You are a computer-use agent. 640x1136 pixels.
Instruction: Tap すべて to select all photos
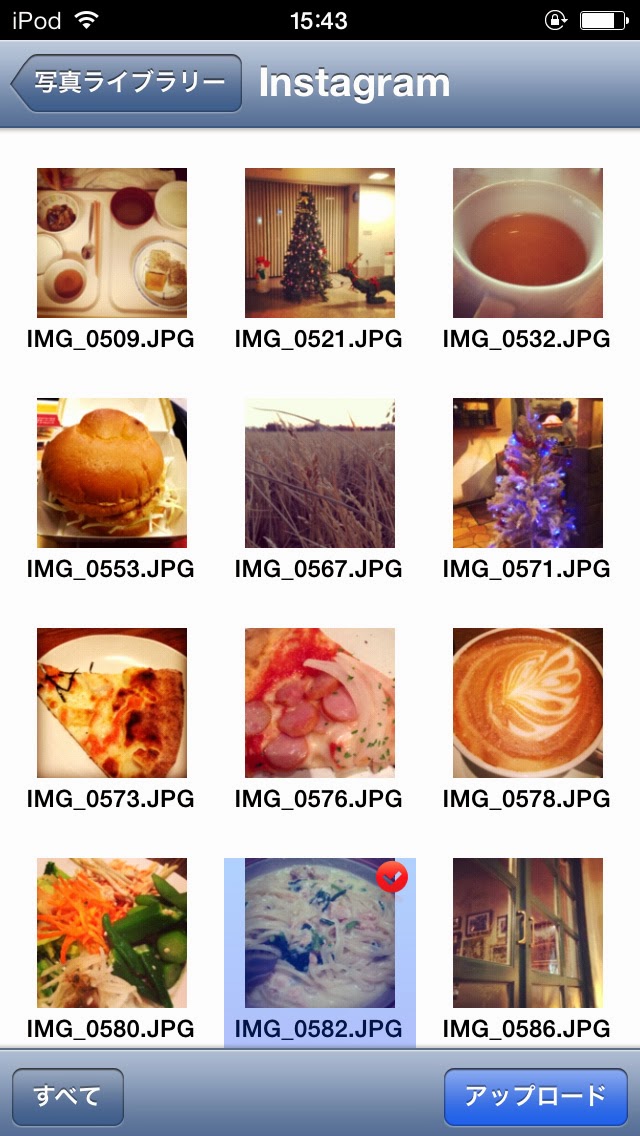[x=68, y=1097]
